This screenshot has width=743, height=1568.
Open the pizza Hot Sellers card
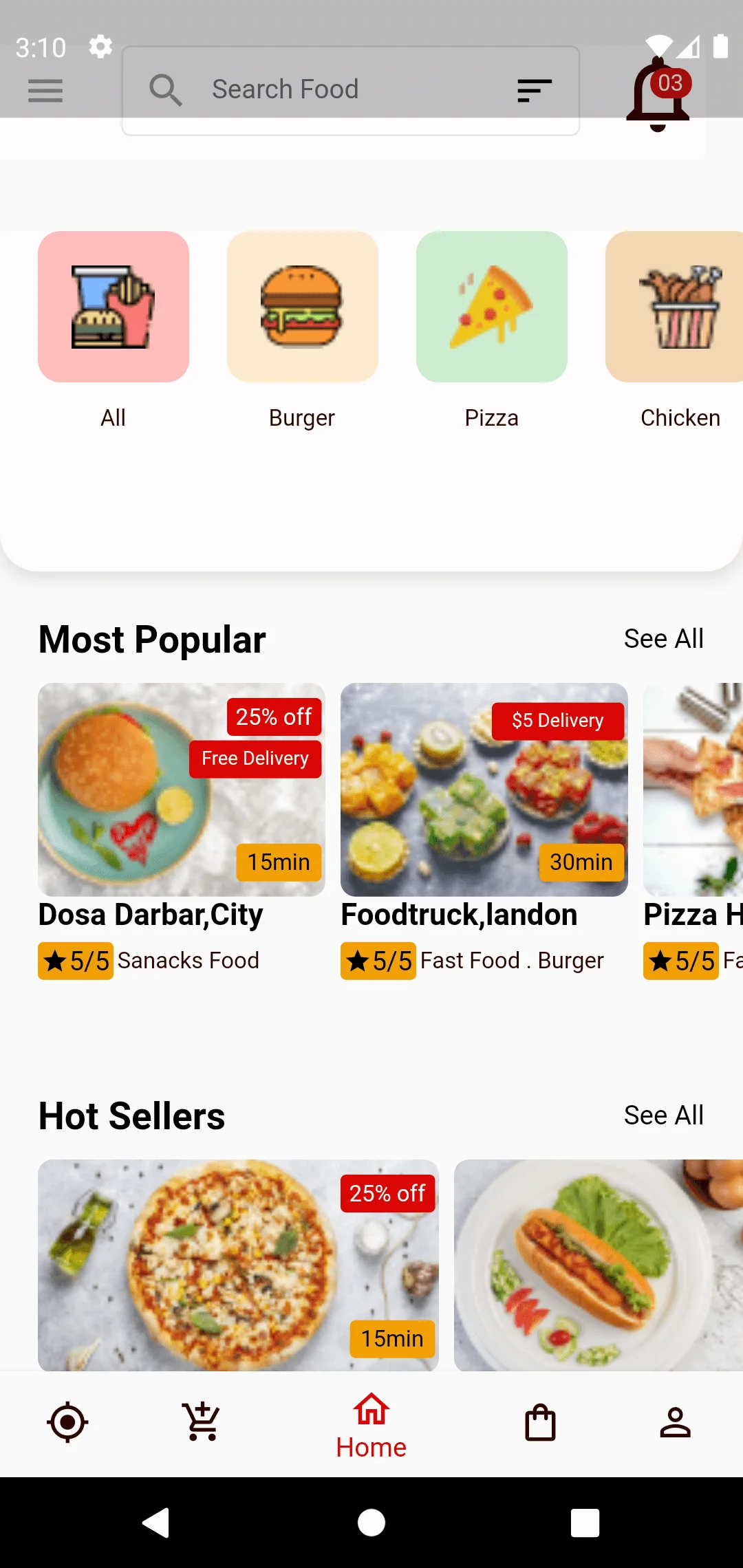pos(238,1265)
